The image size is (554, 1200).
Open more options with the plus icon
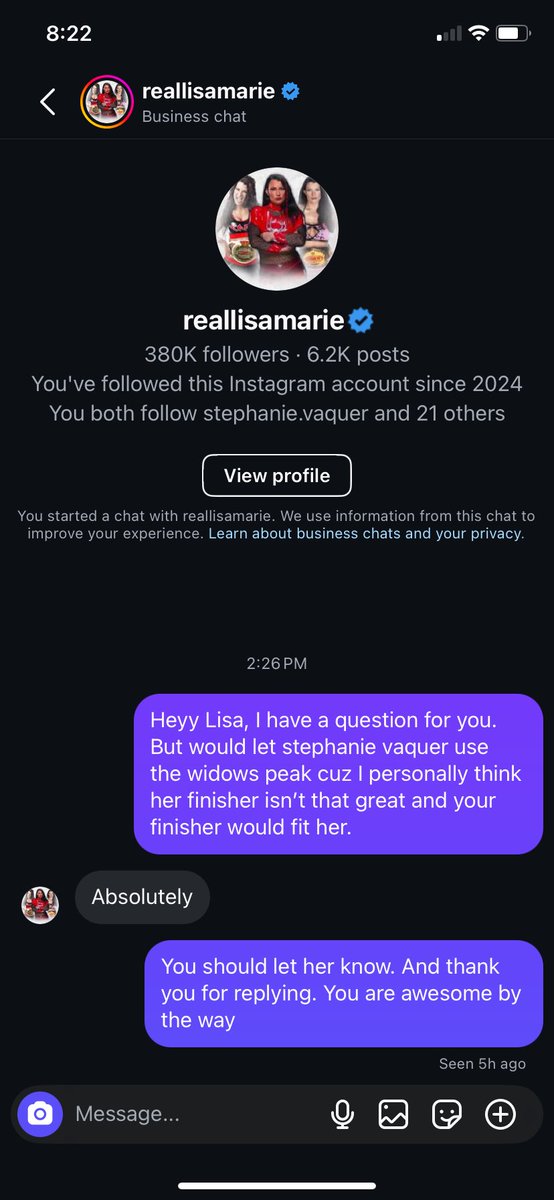pyautogui.click(x=500, y=1114)
